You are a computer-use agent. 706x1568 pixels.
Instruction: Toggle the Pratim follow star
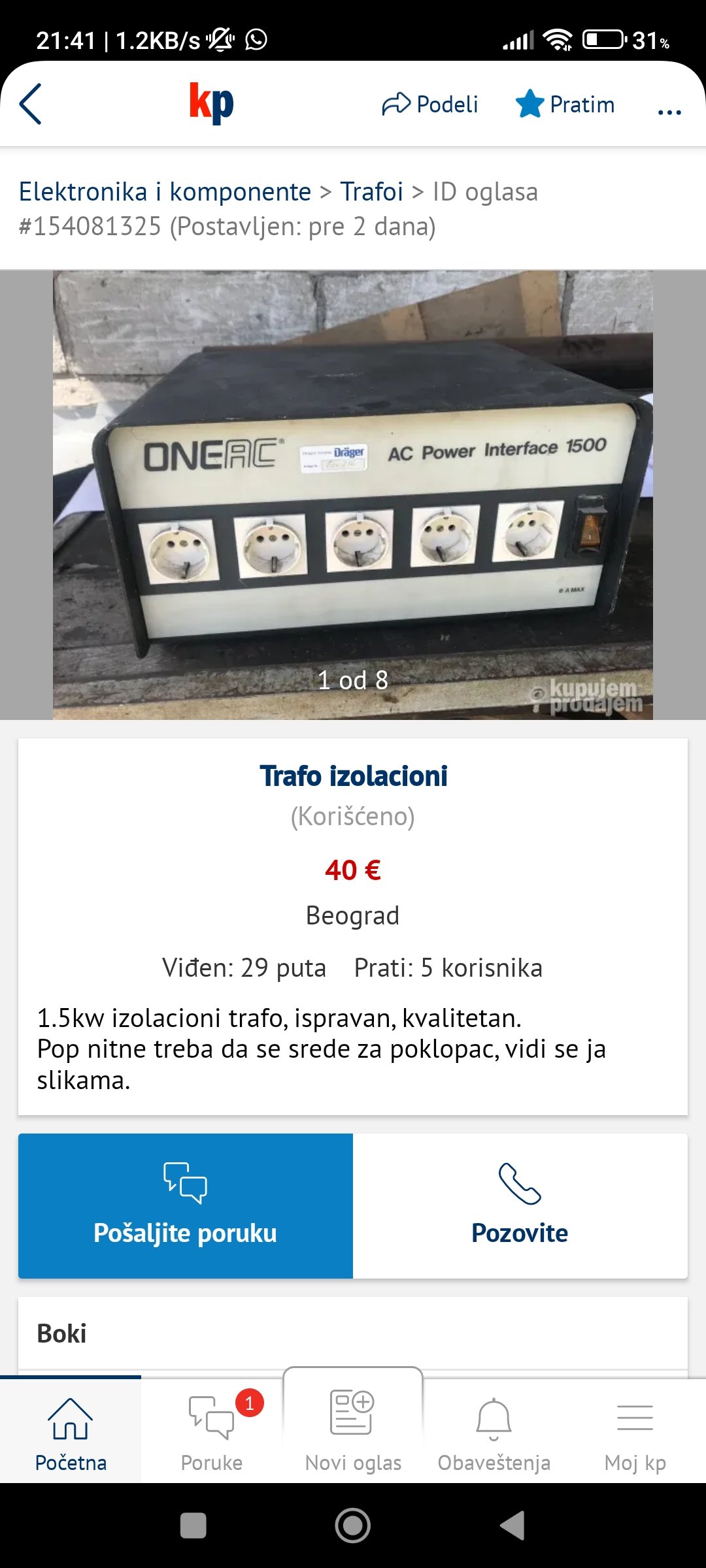point(565,104)
